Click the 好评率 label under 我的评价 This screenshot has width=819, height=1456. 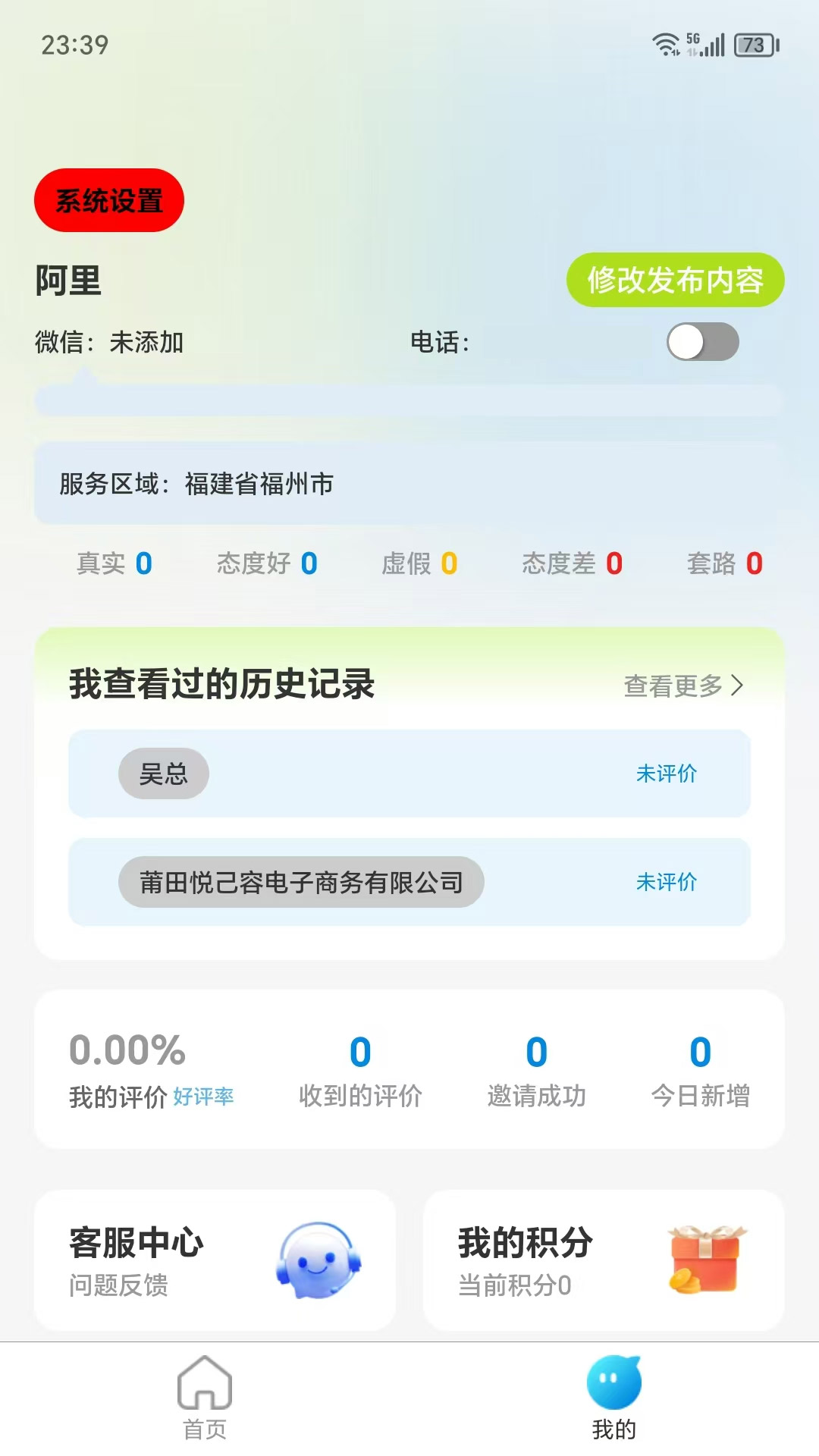point(205,1095)
